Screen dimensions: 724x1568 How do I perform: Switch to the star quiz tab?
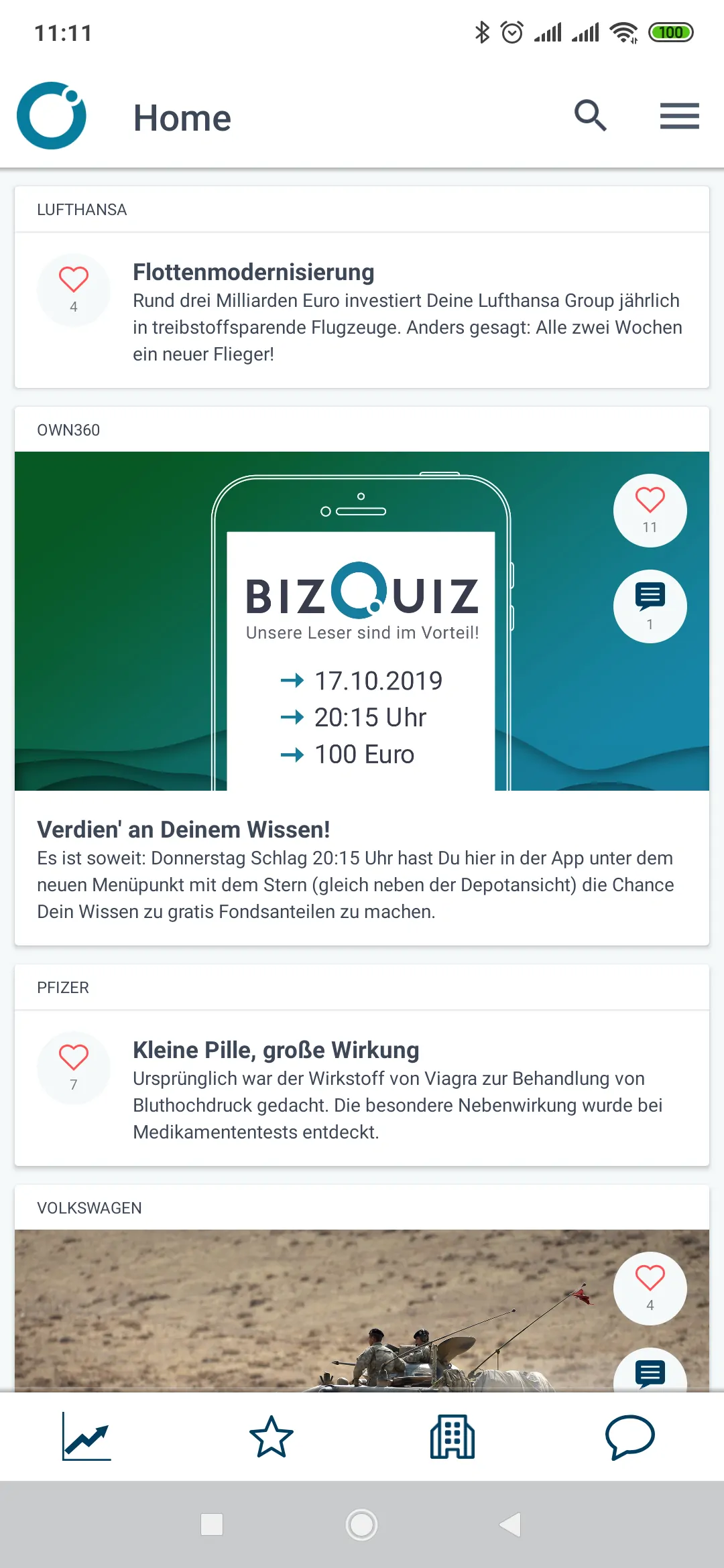point(271,1437)
